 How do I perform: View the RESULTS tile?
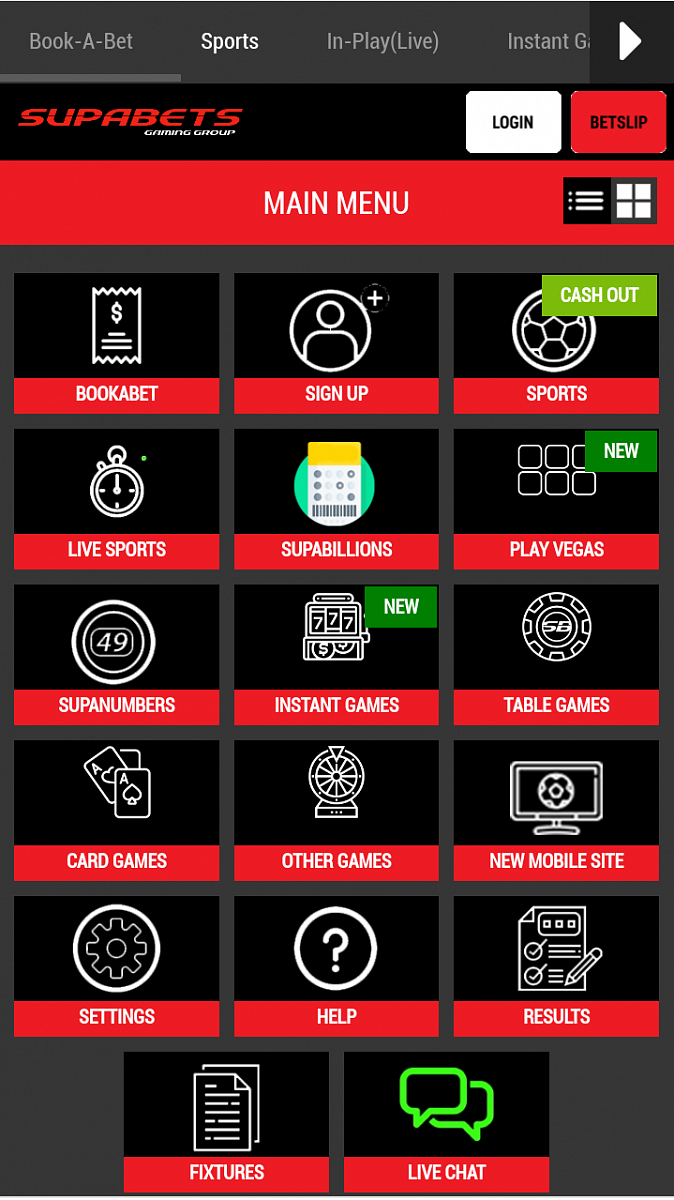pyautogui.click(x=556, y=966)
